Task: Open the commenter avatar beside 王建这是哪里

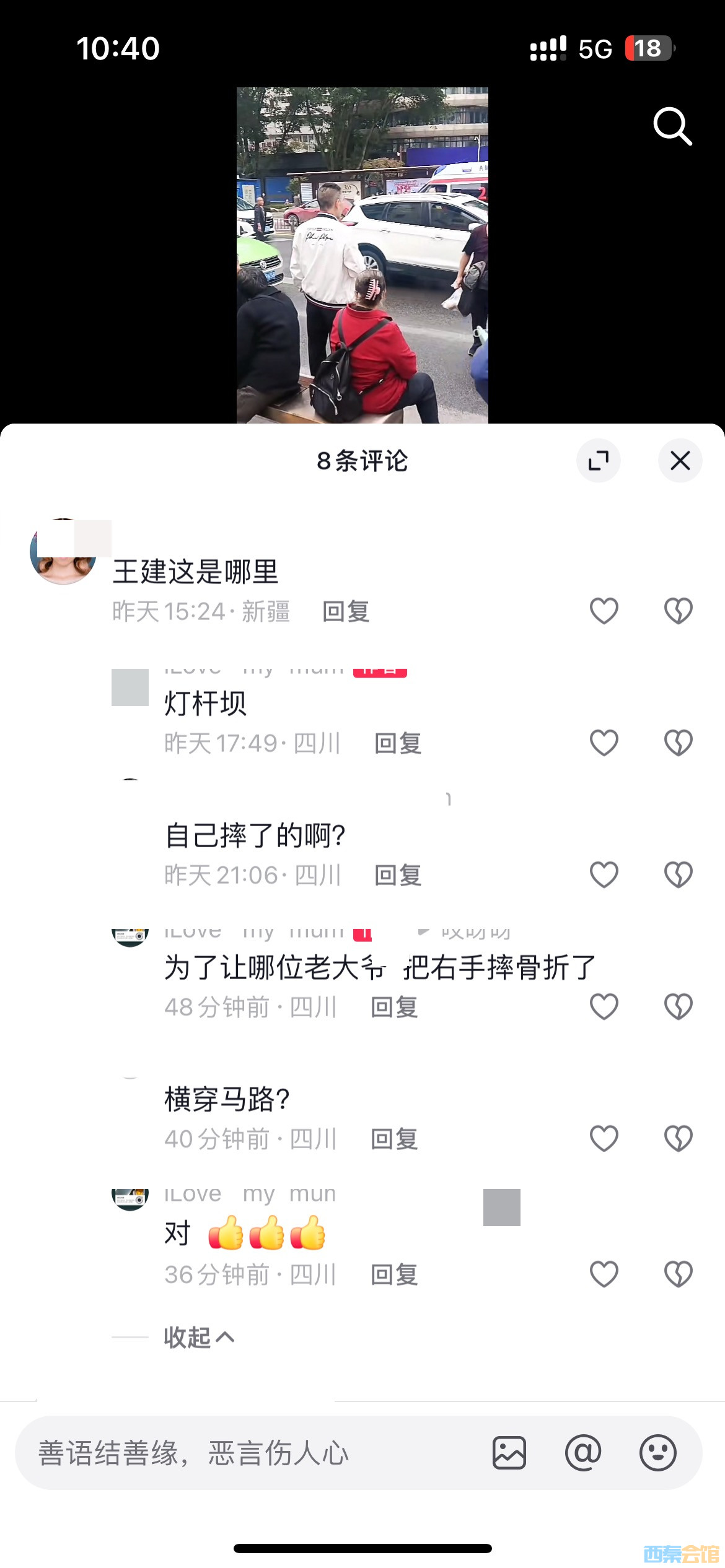Action: pos(63,552)
